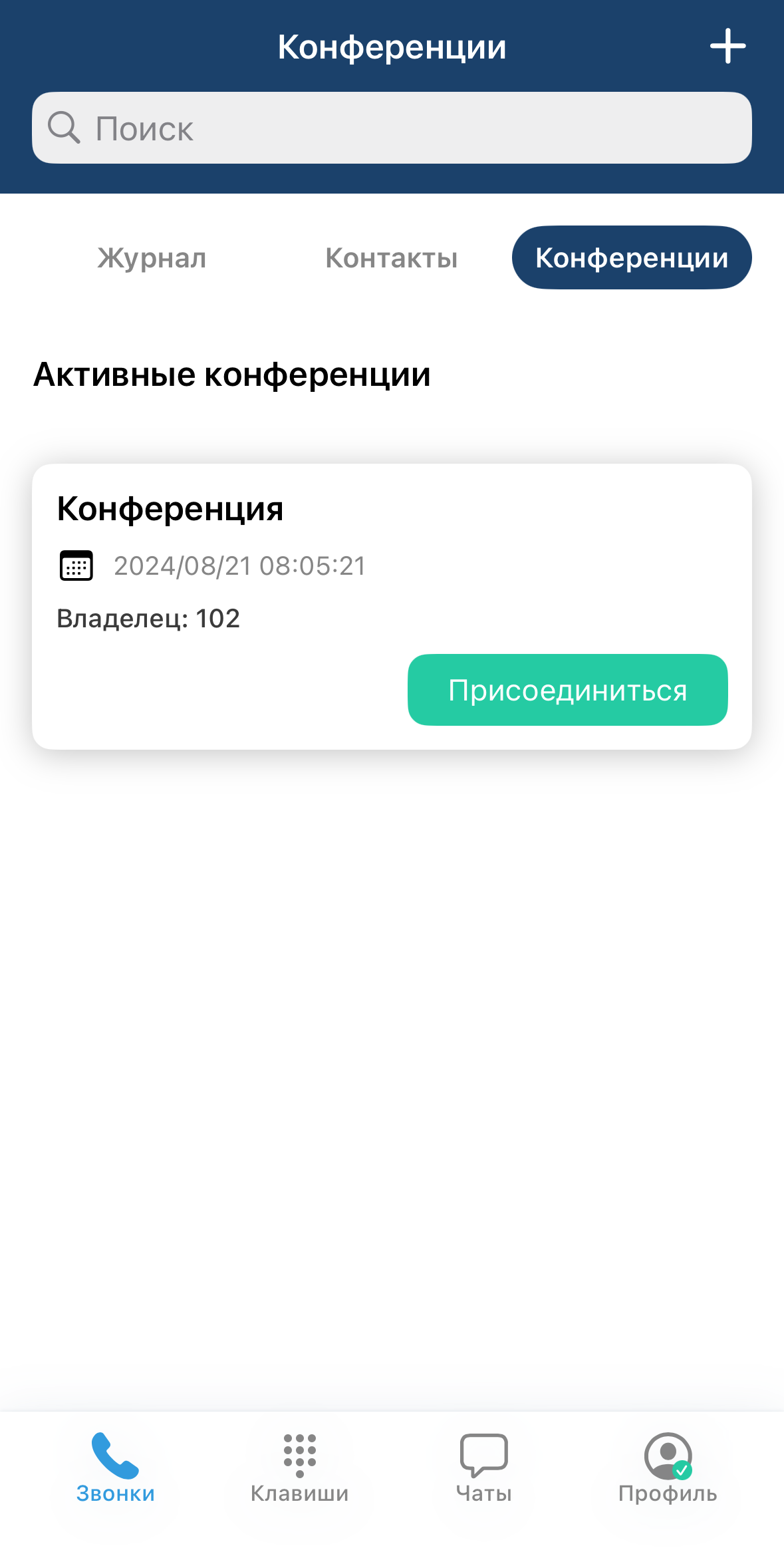The image size is (784, 1558).
Task: Focus the Поиск search field
Action: [x=392, y=128]
